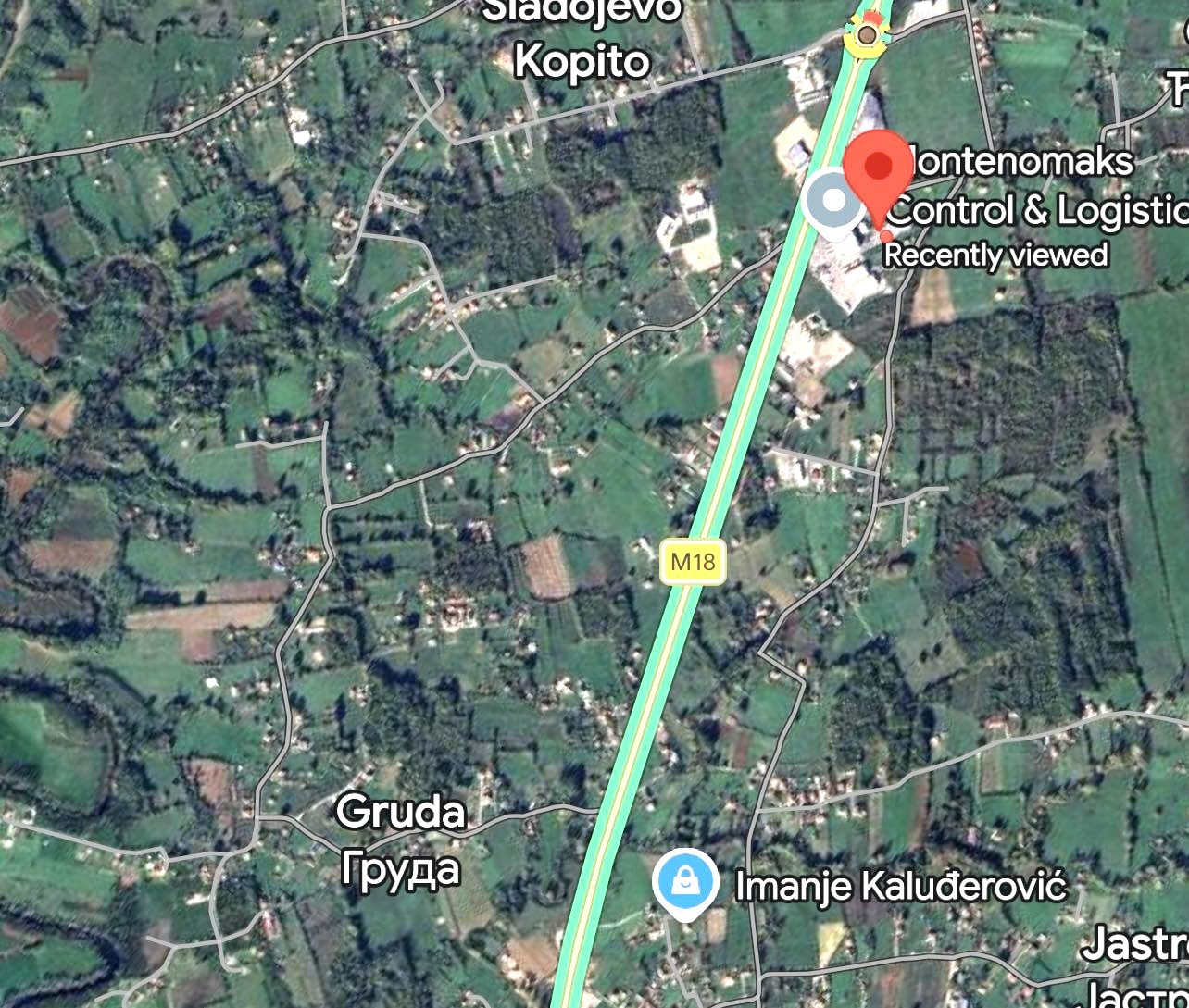Select the grey place marker beside the red pin
1189x1008 pixels.
(832, 201)
